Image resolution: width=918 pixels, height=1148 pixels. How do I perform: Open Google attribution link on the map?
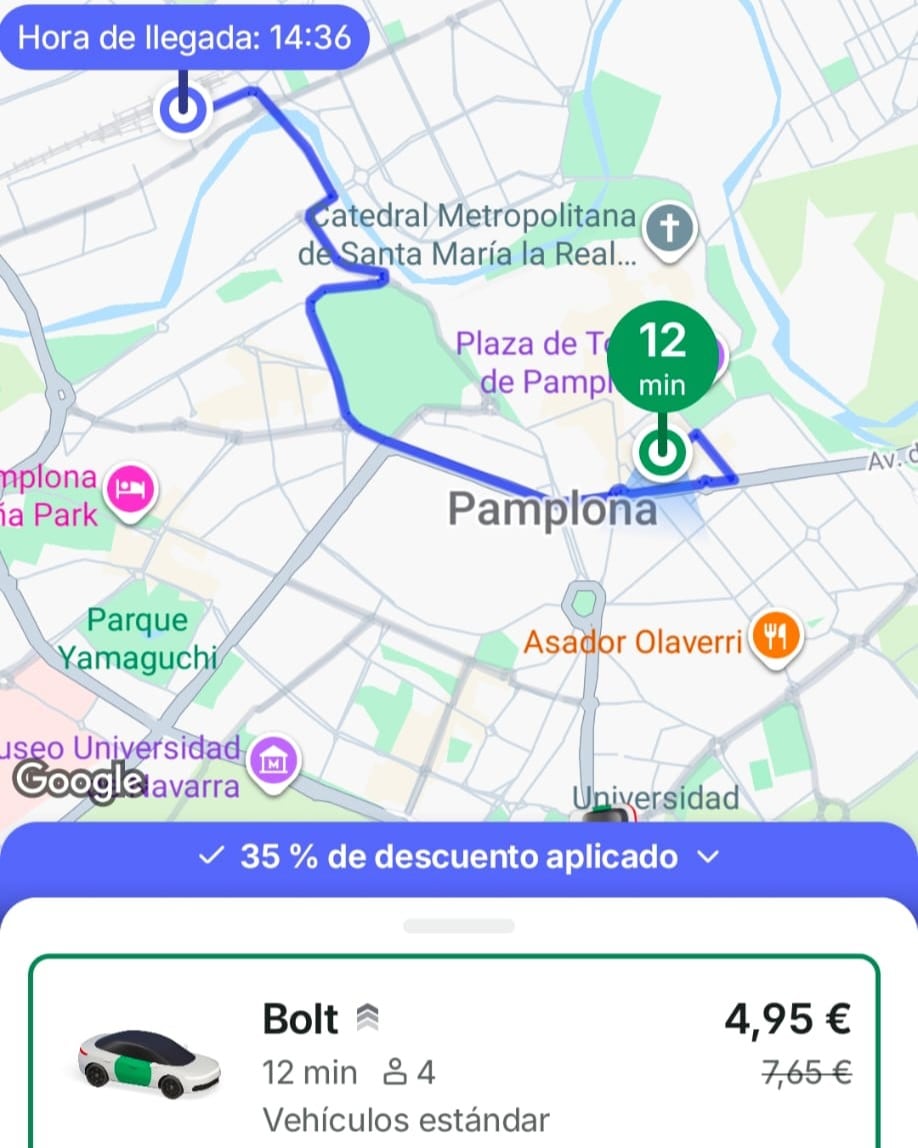point(80,780)
